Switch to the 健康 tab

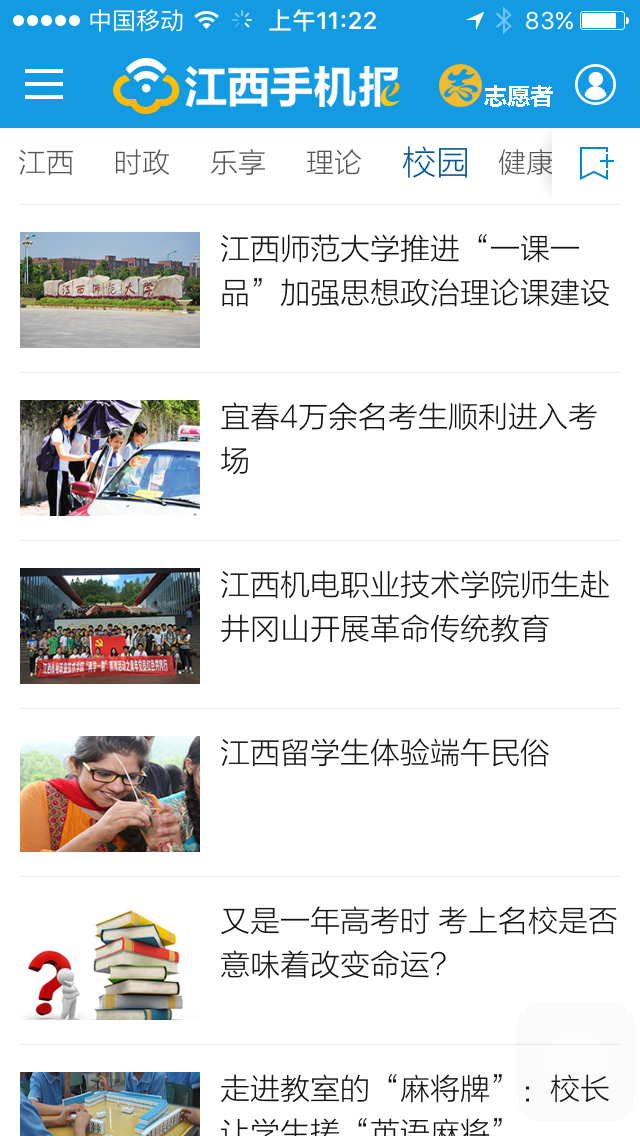525,163
